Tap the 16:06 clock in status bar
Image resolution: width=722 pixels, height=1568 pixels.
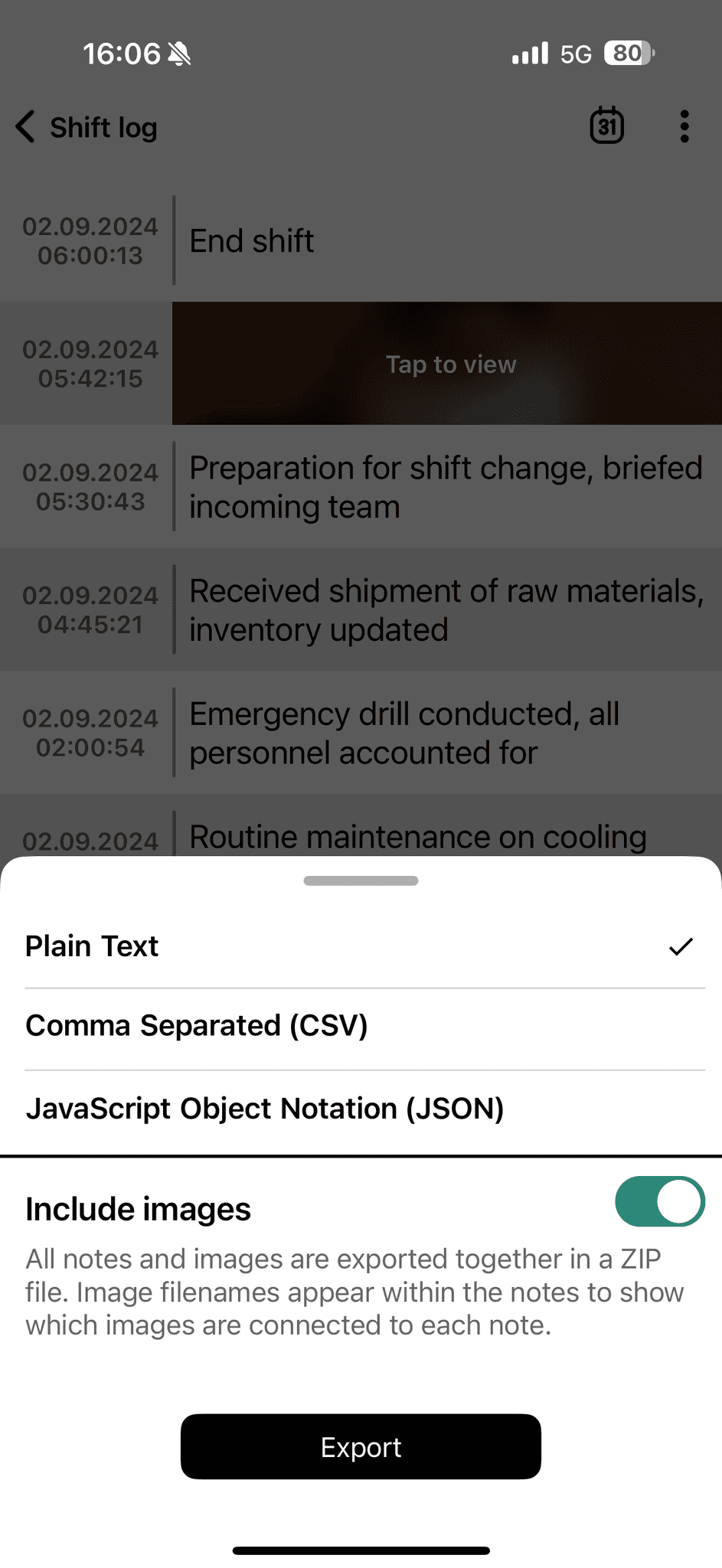click(x=123, y=52)
